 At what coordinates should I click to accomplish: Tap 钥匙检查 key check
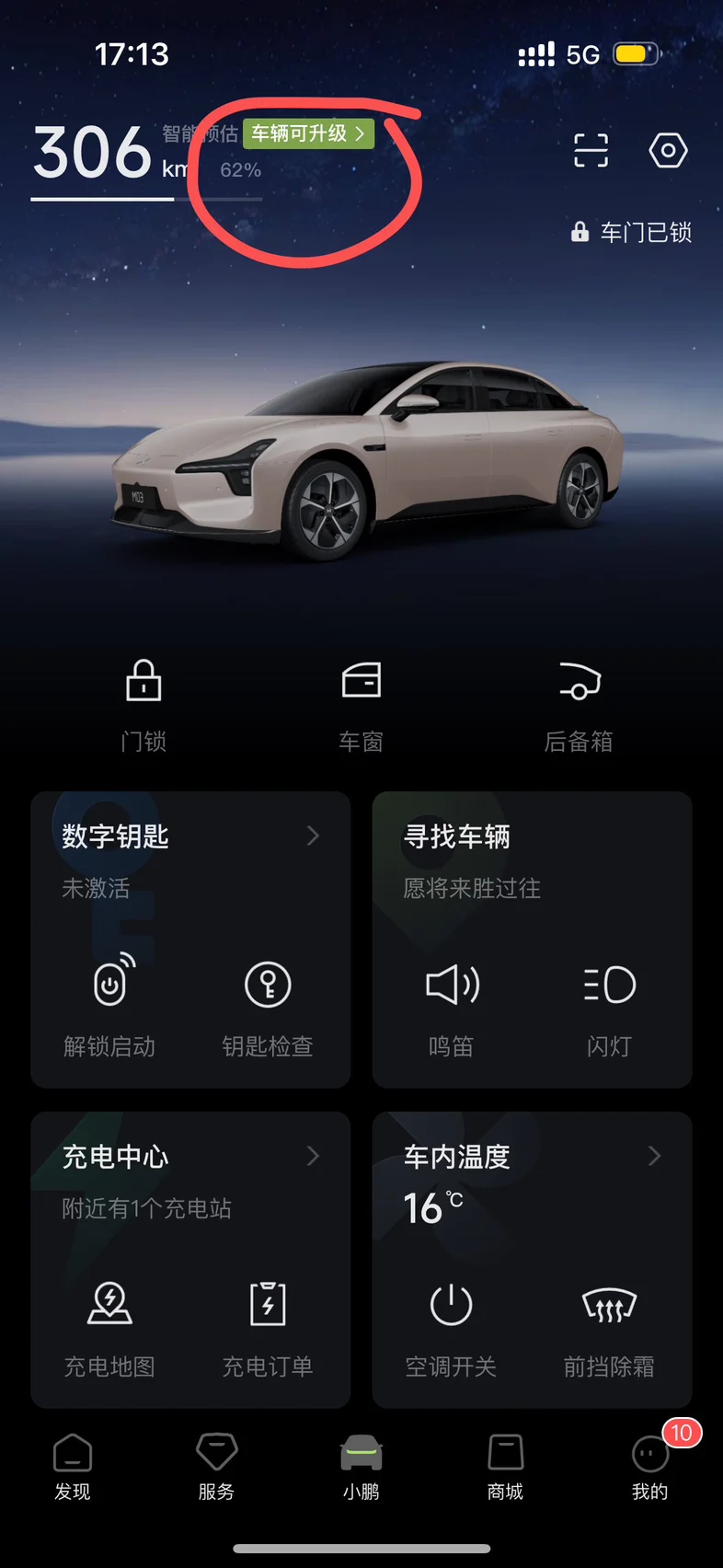268,1007
